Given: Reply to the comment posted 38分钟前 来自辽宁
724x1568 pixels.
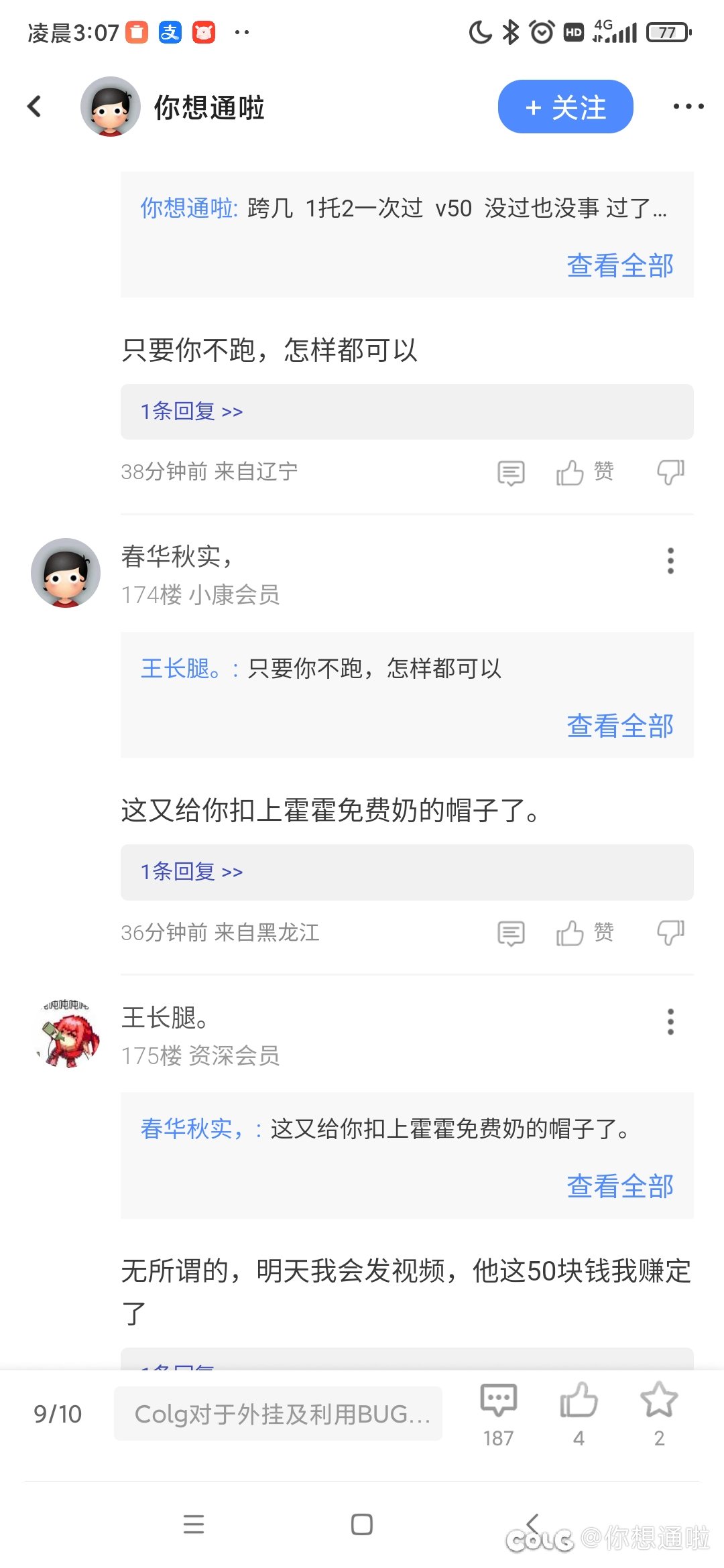Looking at the screenshot, I should pos(511,472).
